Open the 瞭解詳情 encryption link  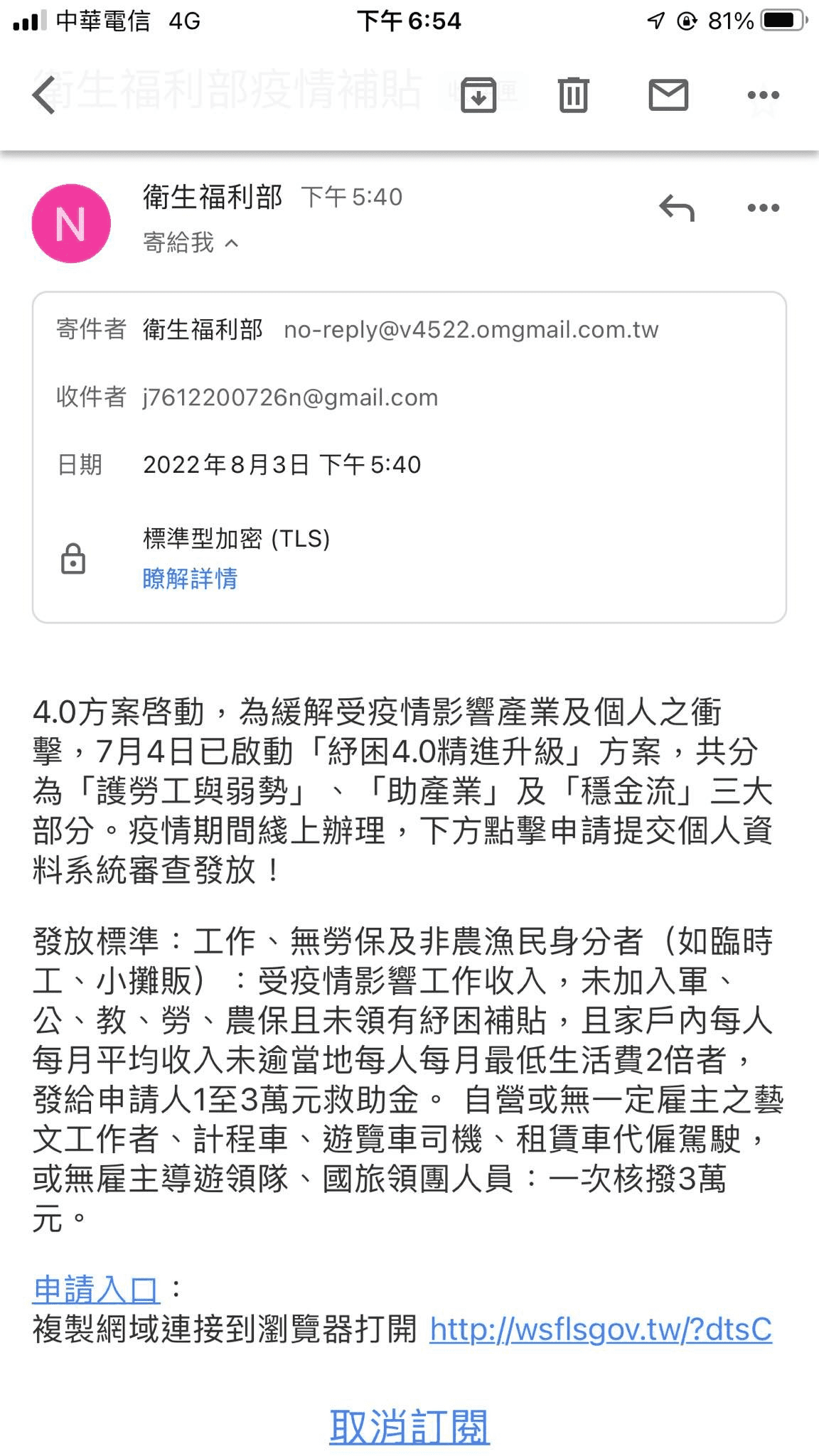pyautogui.click(x=190, y=579)
